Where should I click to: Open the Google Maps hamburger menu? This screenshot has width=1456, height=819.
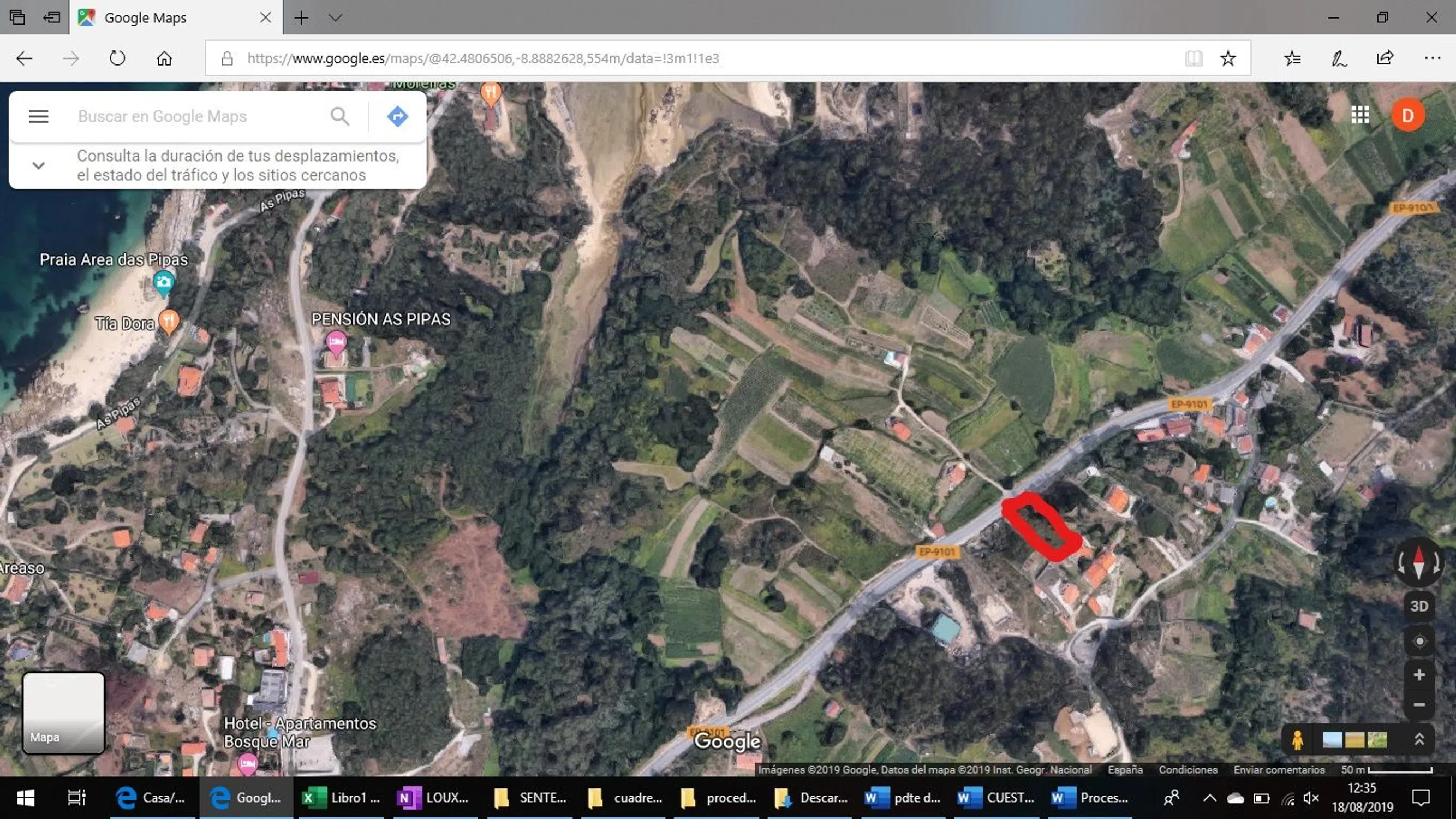click(38, 116)
